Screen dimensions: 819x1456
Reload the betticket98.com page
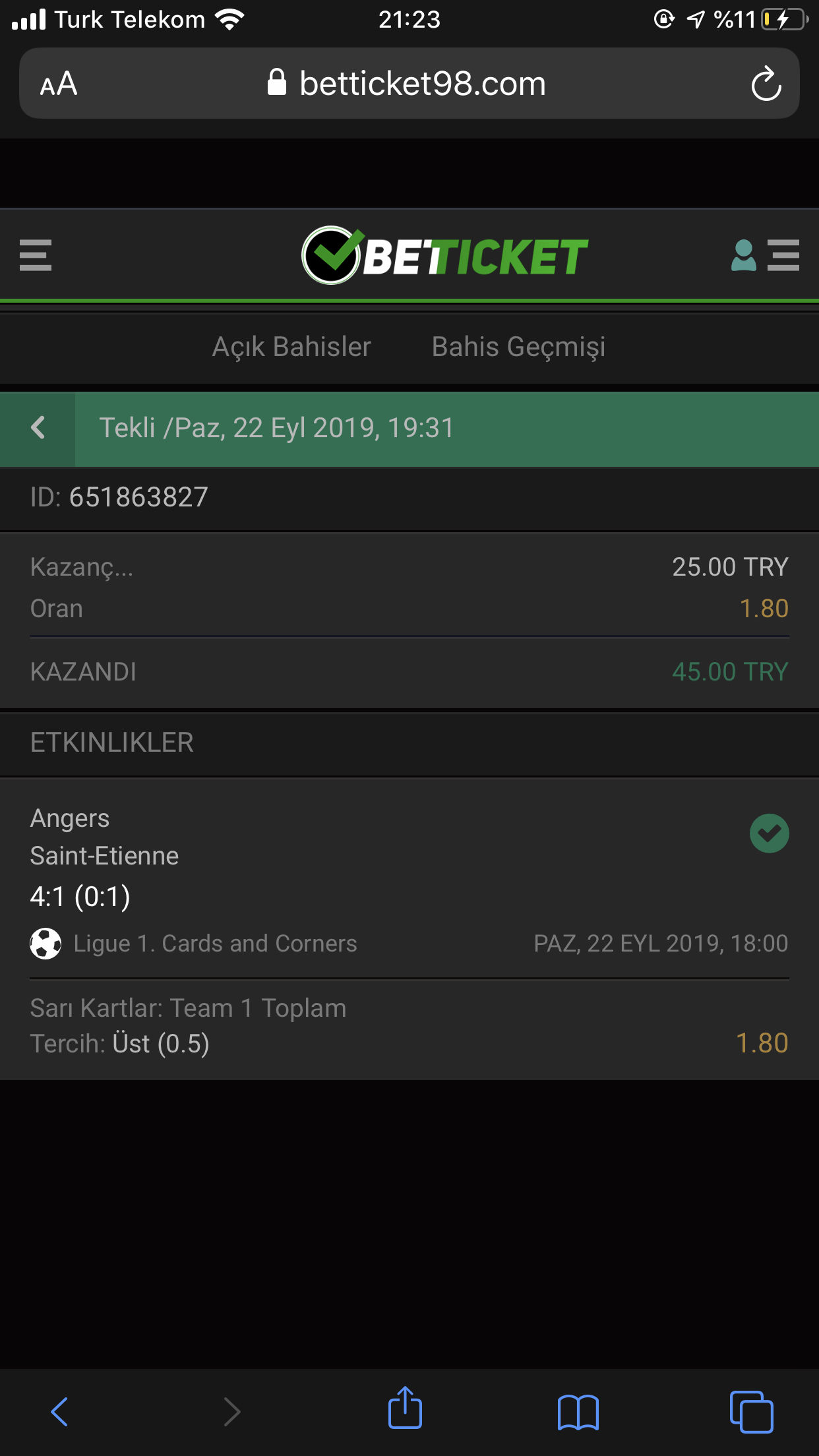[766, 84]
